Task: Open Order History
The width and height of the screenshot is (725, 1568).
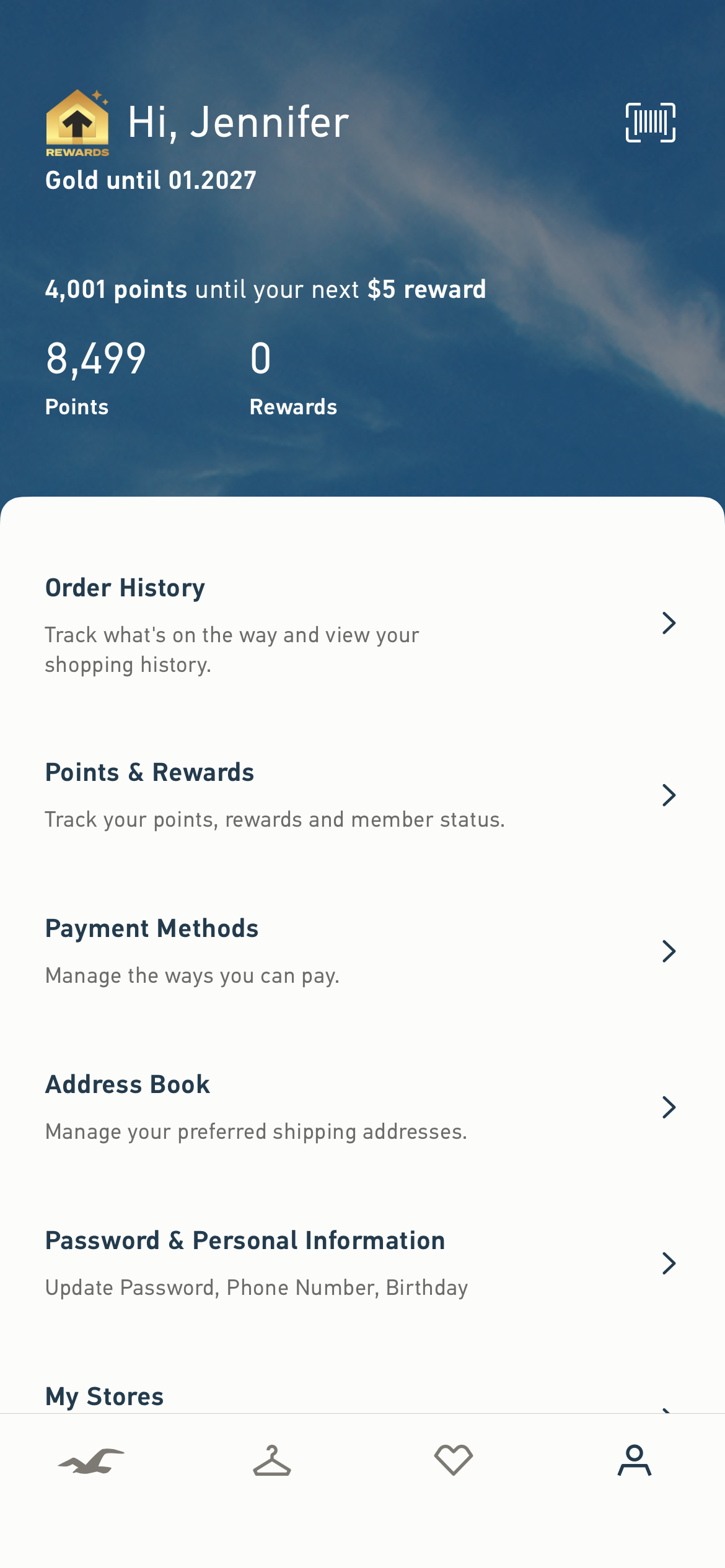Action: tap(362, 624)
